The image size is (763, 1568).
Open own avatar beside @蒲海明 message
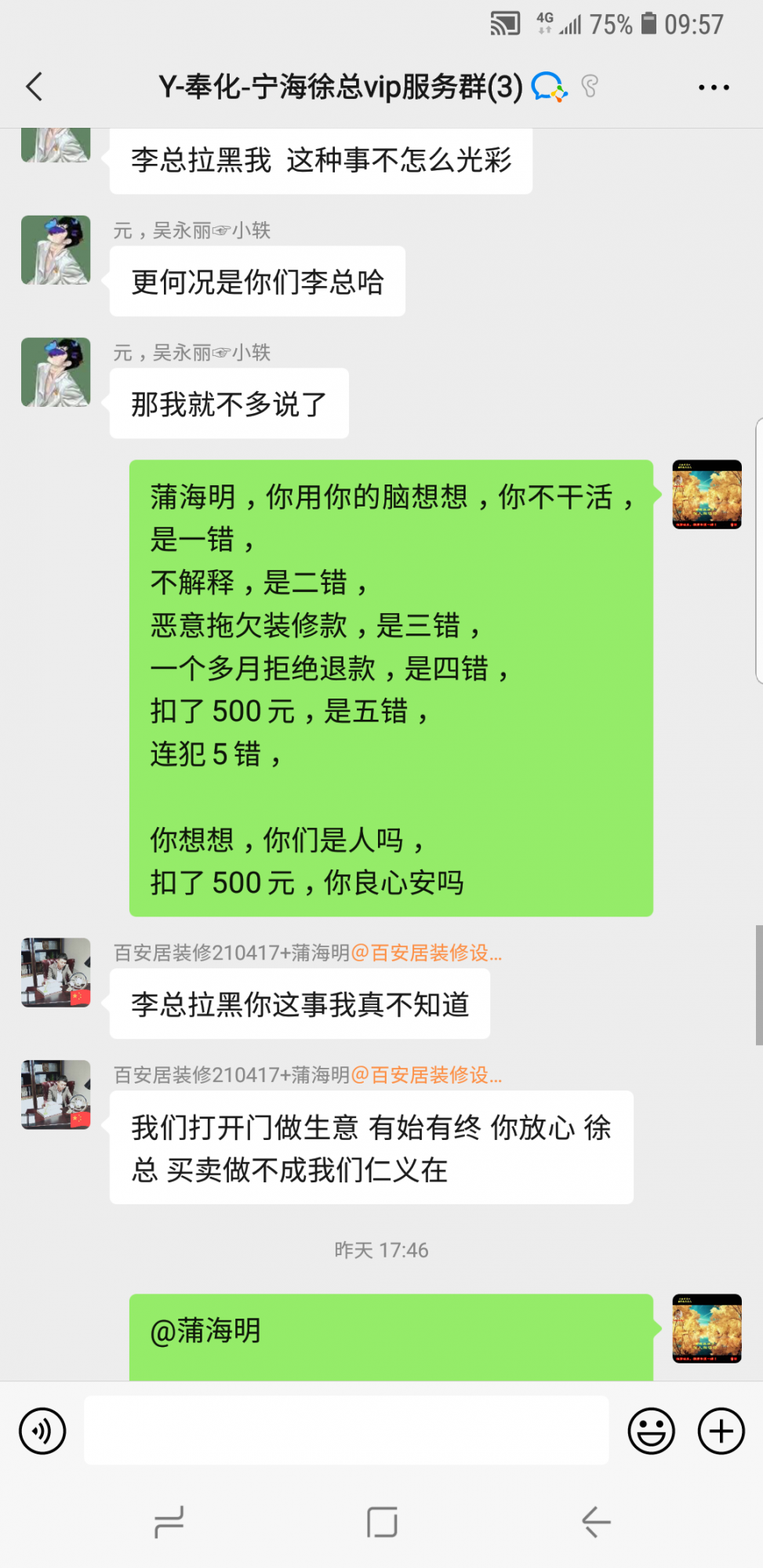click(x=707, y=1328)
